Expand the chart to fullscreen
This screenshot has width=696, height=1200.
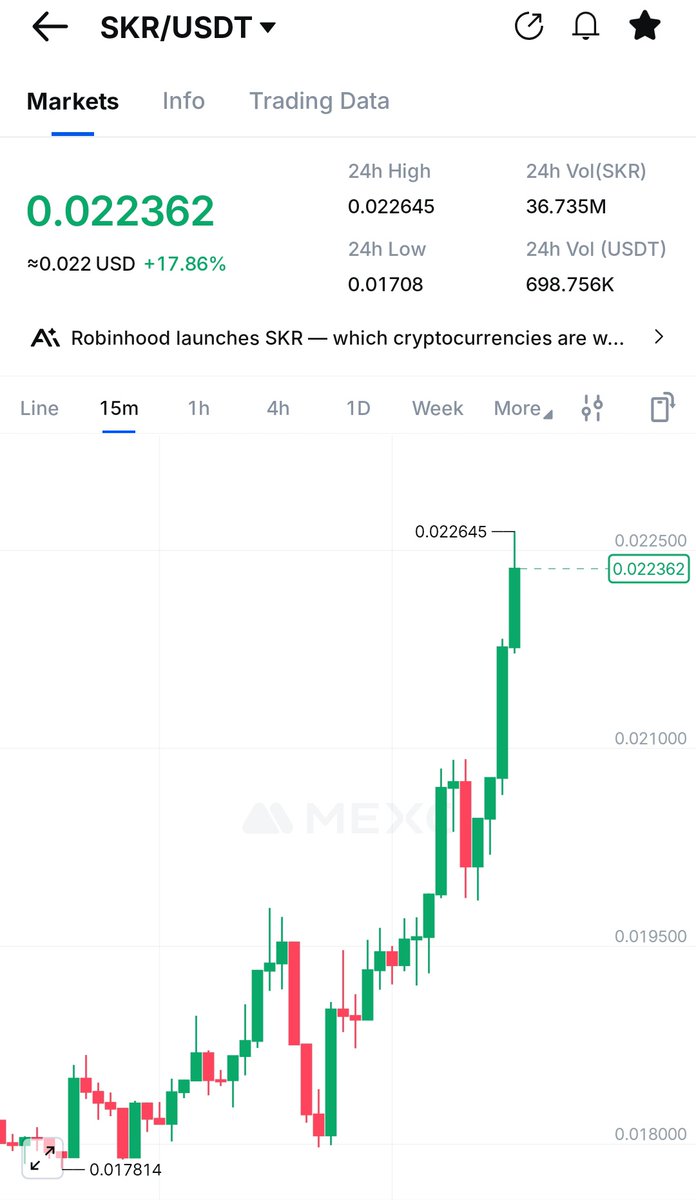pyautogui.click(x=42, y=1158)
